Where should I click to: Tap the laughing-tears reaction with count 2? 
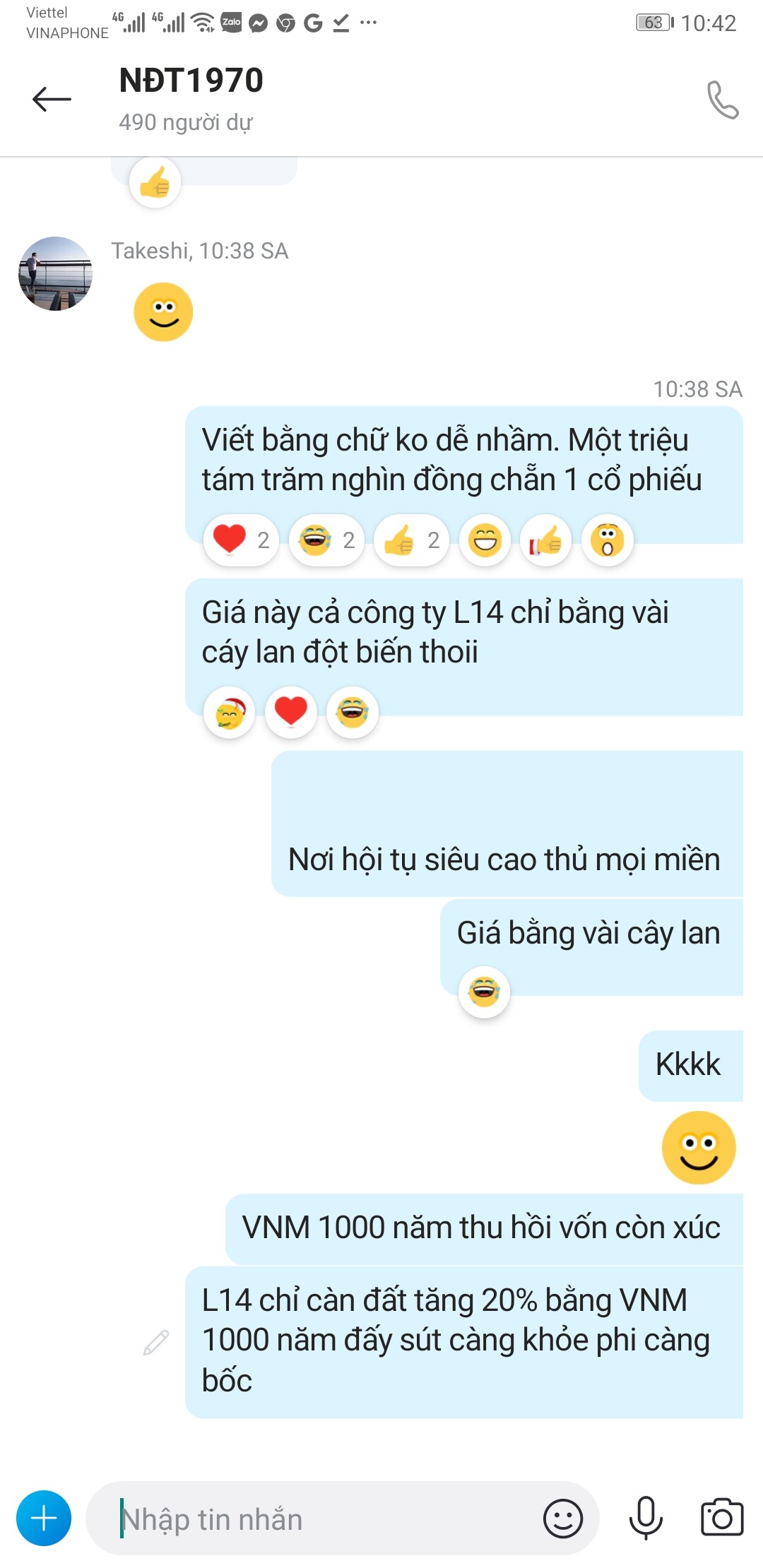pos(326,540)
